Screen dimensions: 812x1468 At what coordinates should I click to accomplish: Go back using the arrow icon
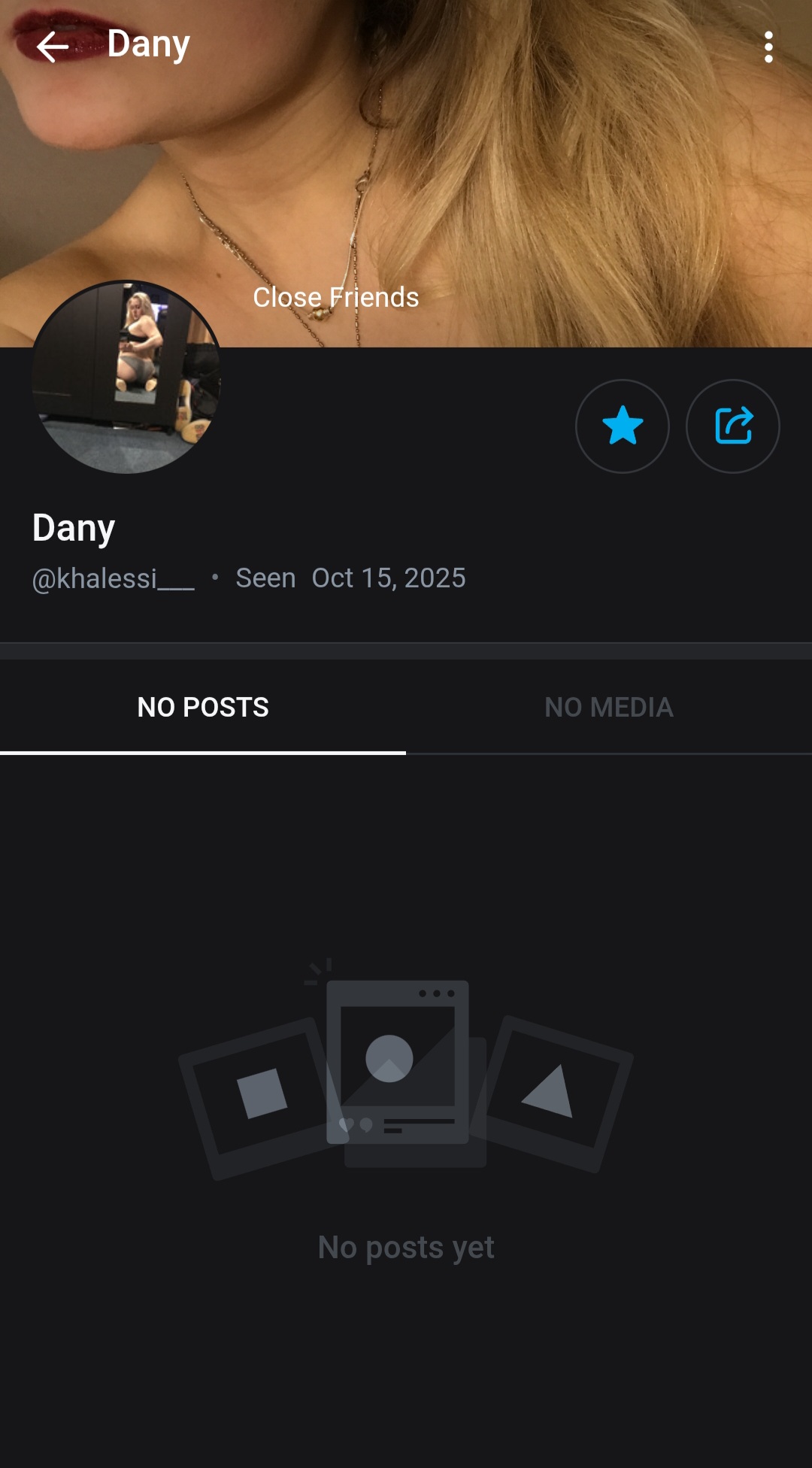tap(53, 47)
